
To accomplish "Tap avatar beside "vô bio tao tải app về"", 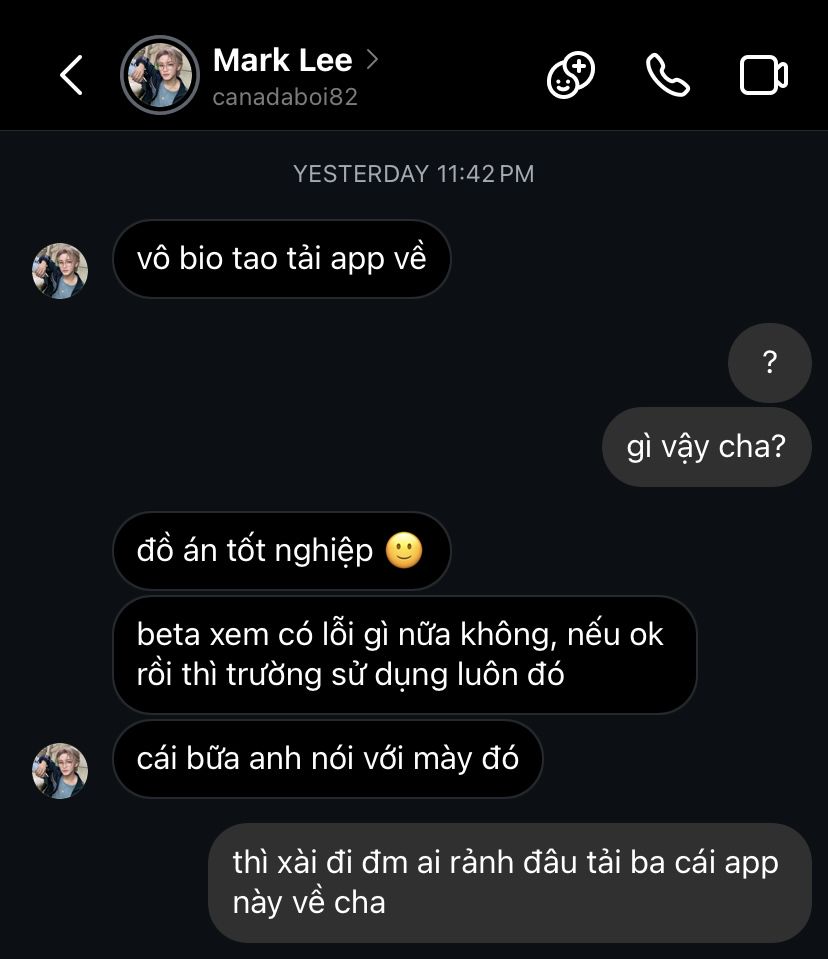I will pos(60,271).
